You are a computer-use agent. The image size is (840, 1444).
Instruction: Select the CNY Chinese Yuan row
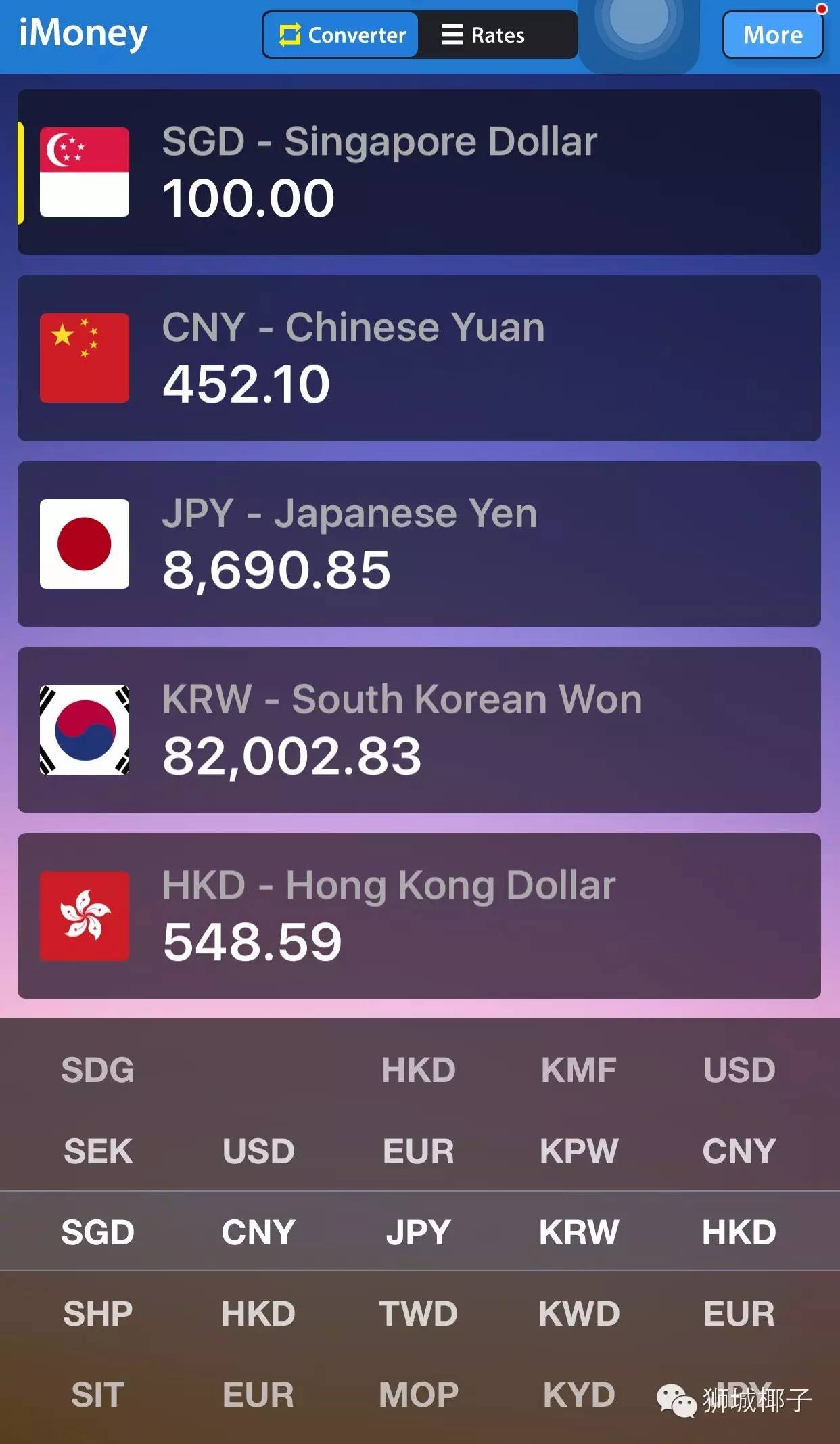tap(419, 358)
